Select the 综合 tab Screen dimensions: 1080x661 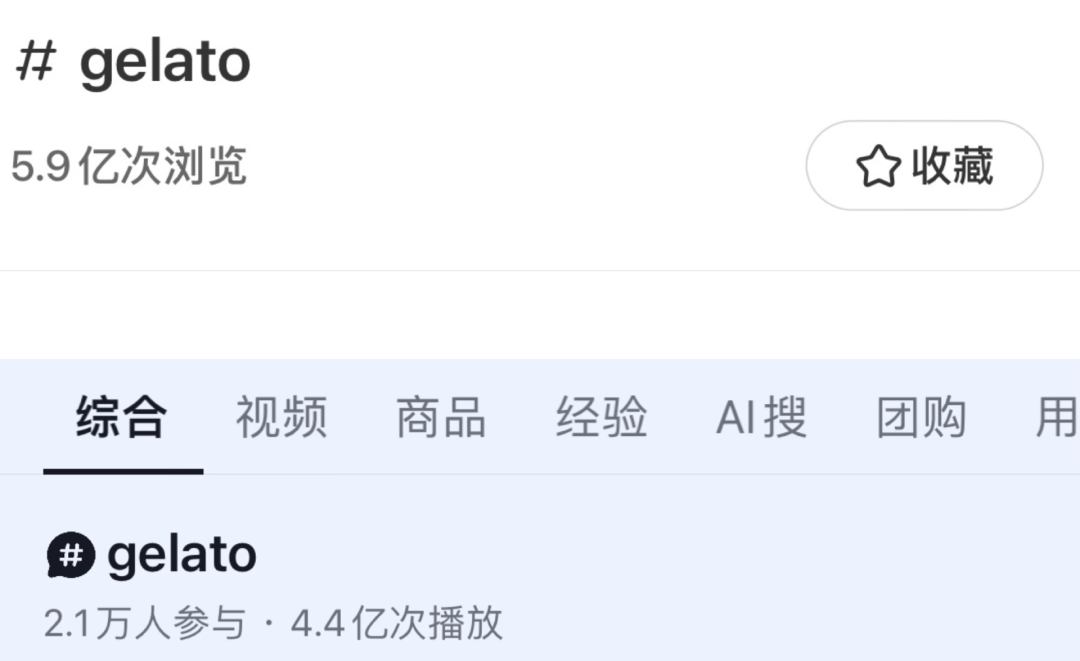coord(122,417)
